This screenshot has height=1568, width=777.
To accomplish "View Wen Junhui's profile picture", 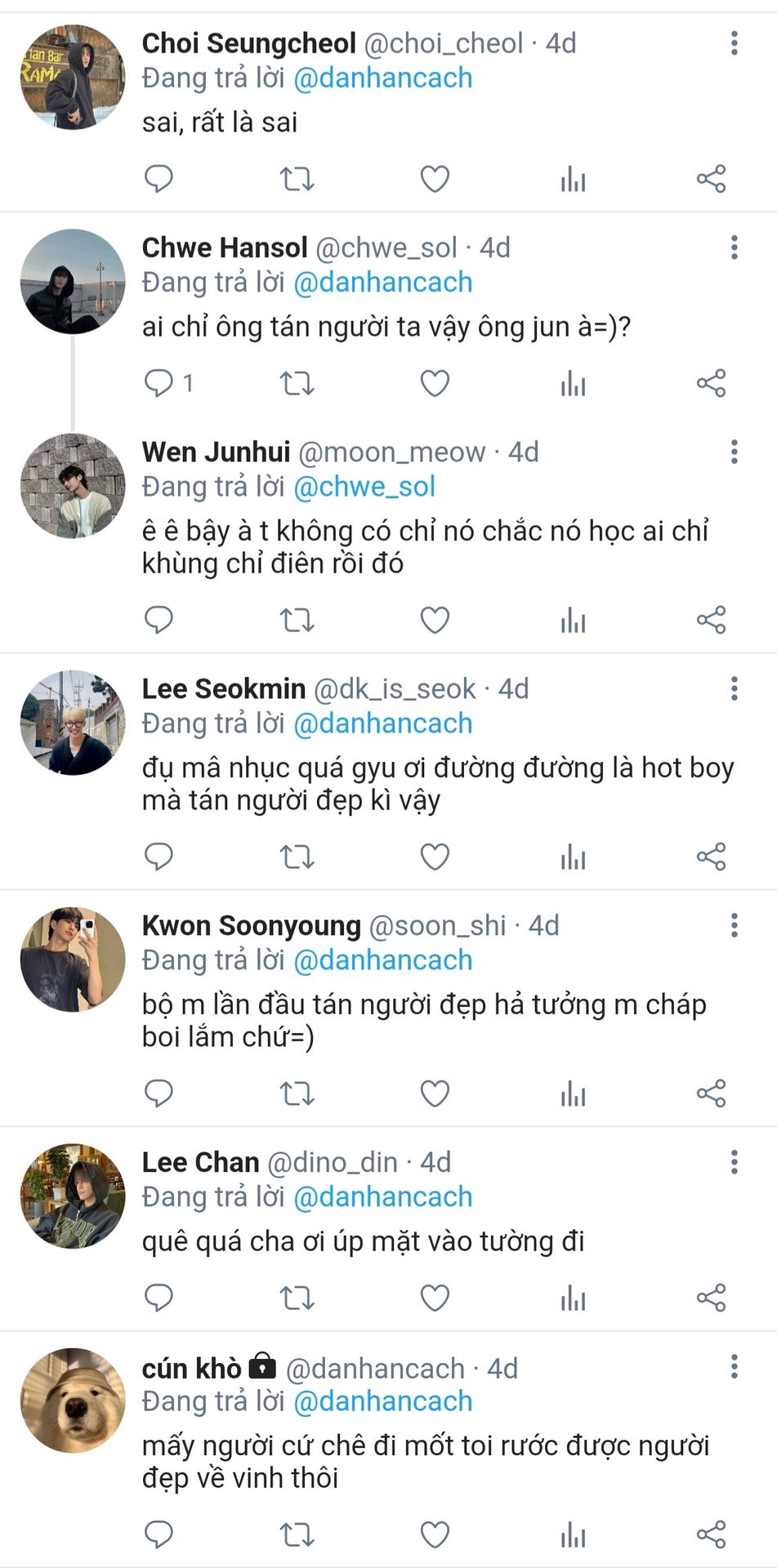I will tap(73, 485).
